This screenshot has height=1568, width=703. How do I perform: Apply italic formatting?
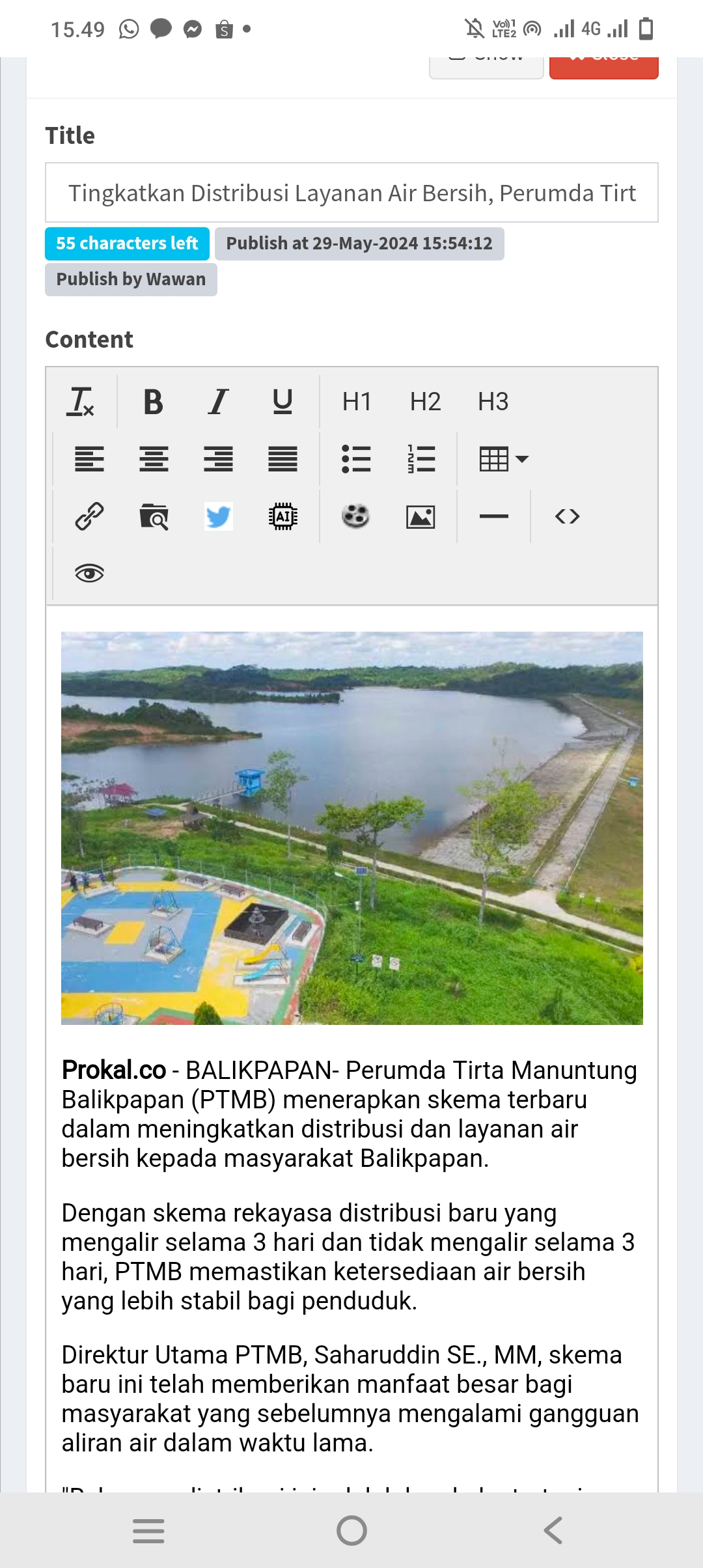point(218,401)
